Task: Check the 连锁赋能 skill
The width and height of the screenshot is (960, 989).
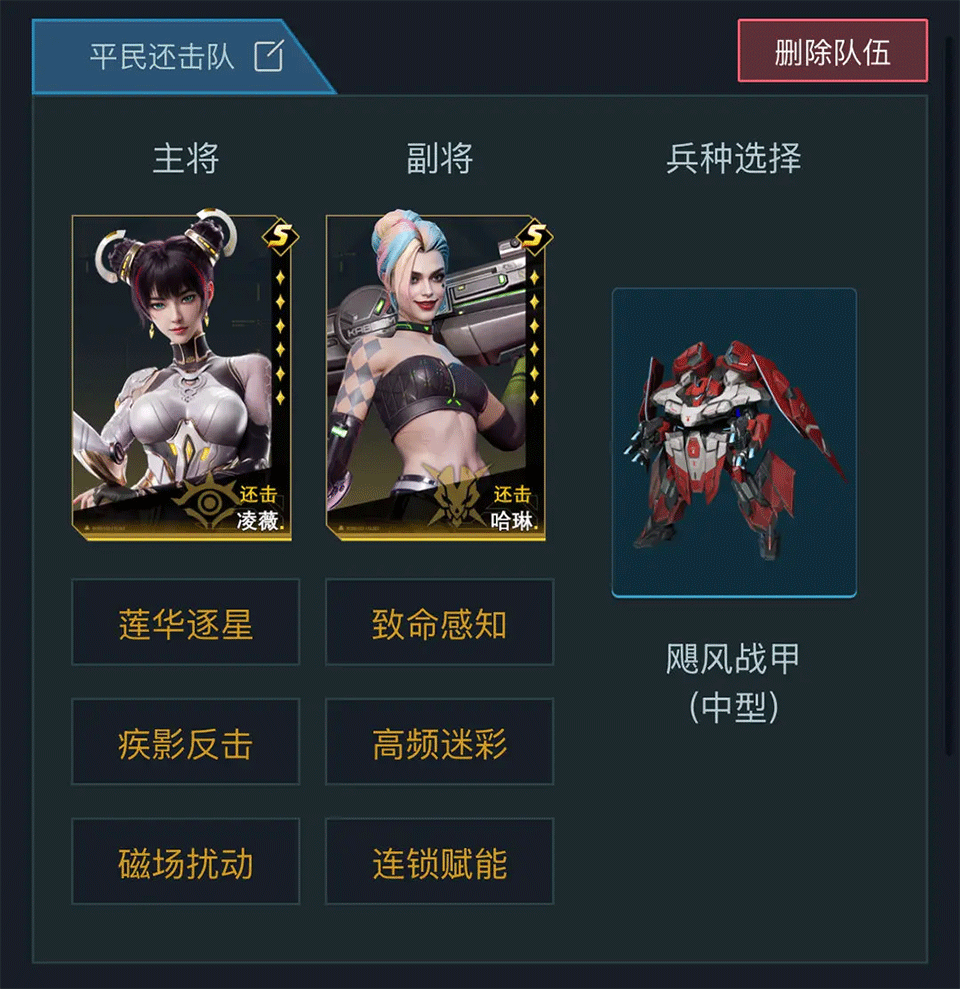Action: click(x=439, y=861)
